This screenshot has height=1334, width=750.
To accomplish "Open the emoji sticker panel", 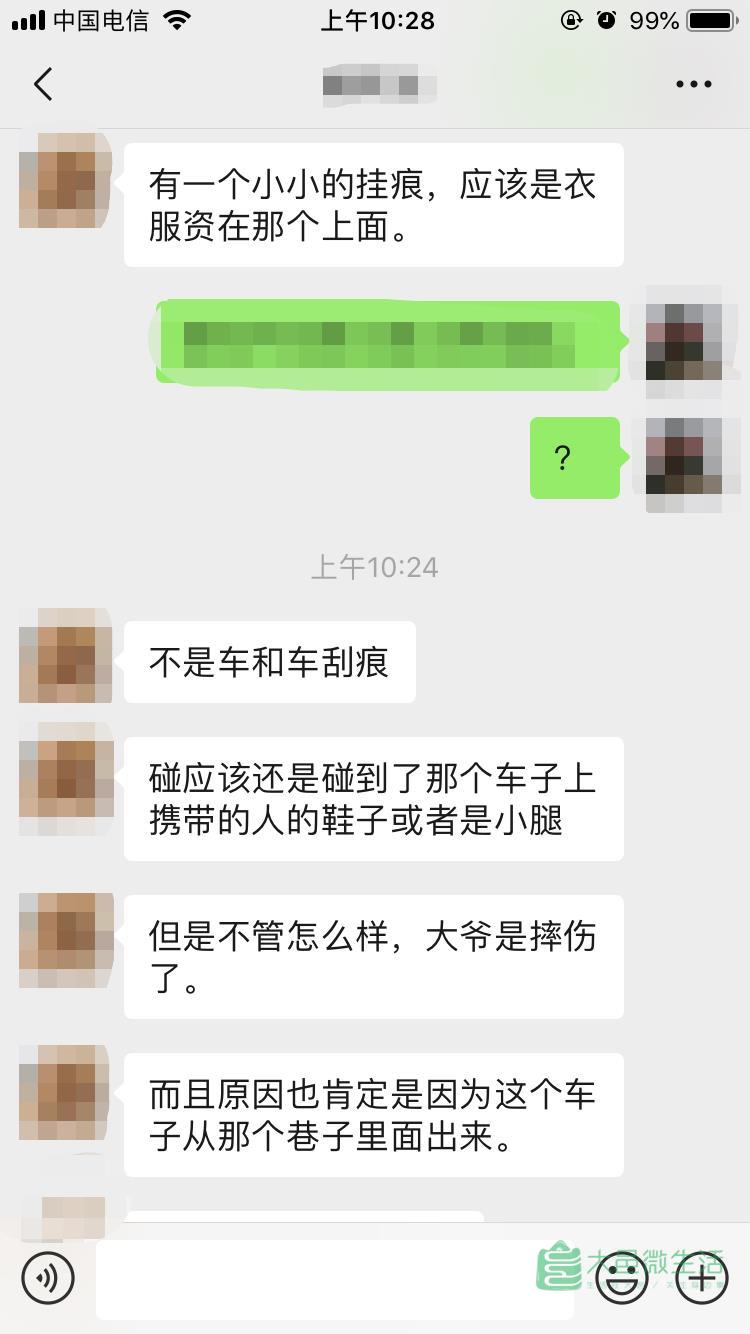I will click(x=622, y=1277).
